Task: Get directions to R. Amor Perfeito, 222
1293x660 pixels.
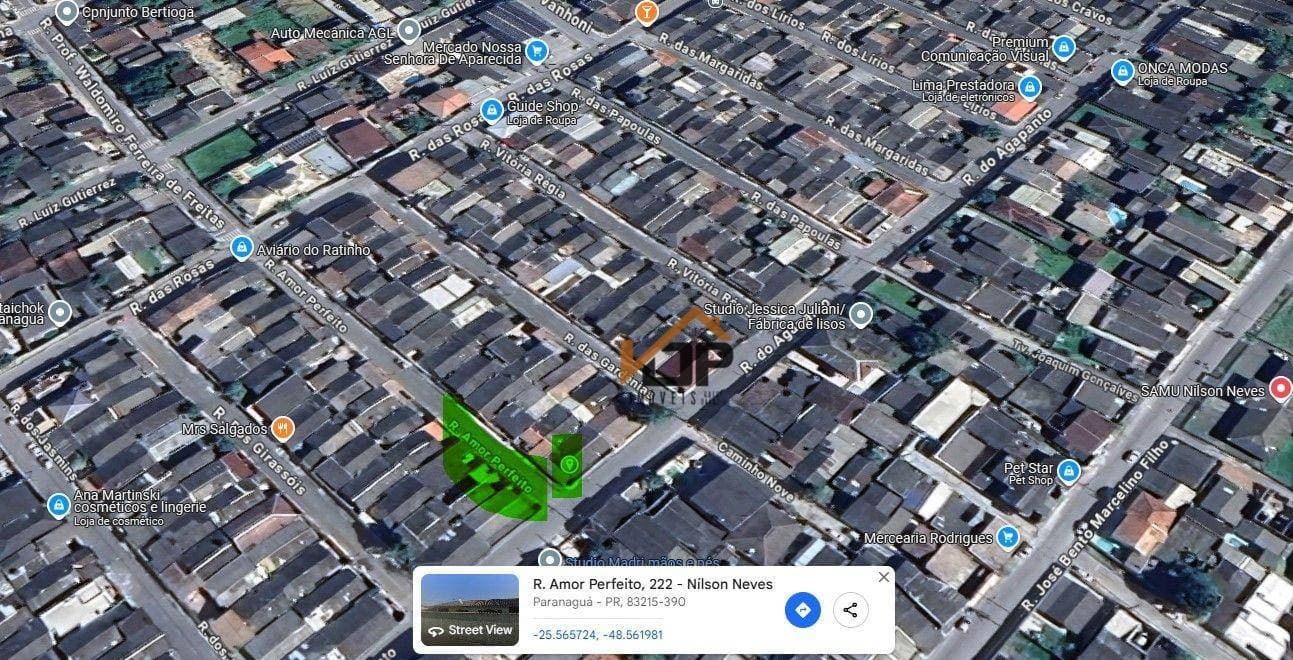Action: pyautogui.click(x=802, y=609)
